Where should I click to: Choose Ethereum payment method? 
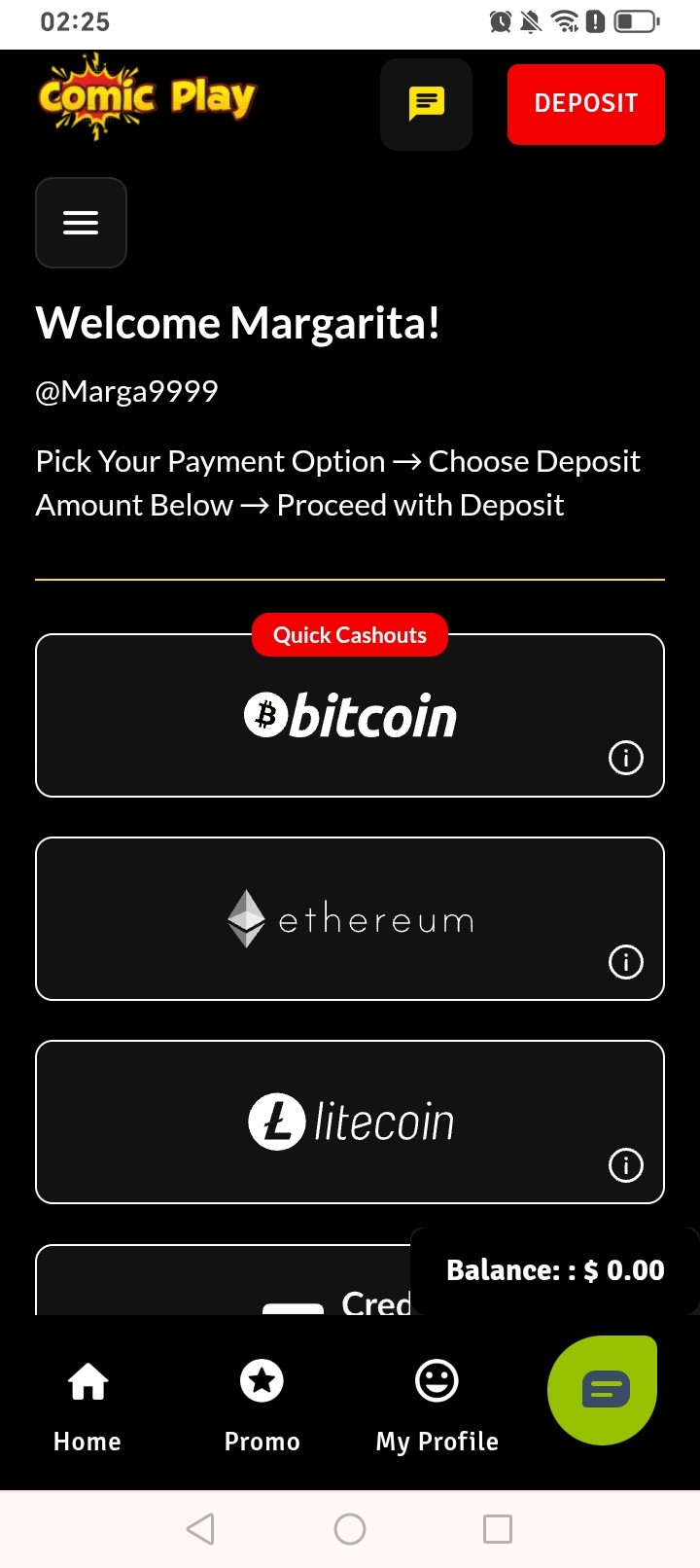coord(350,919)
